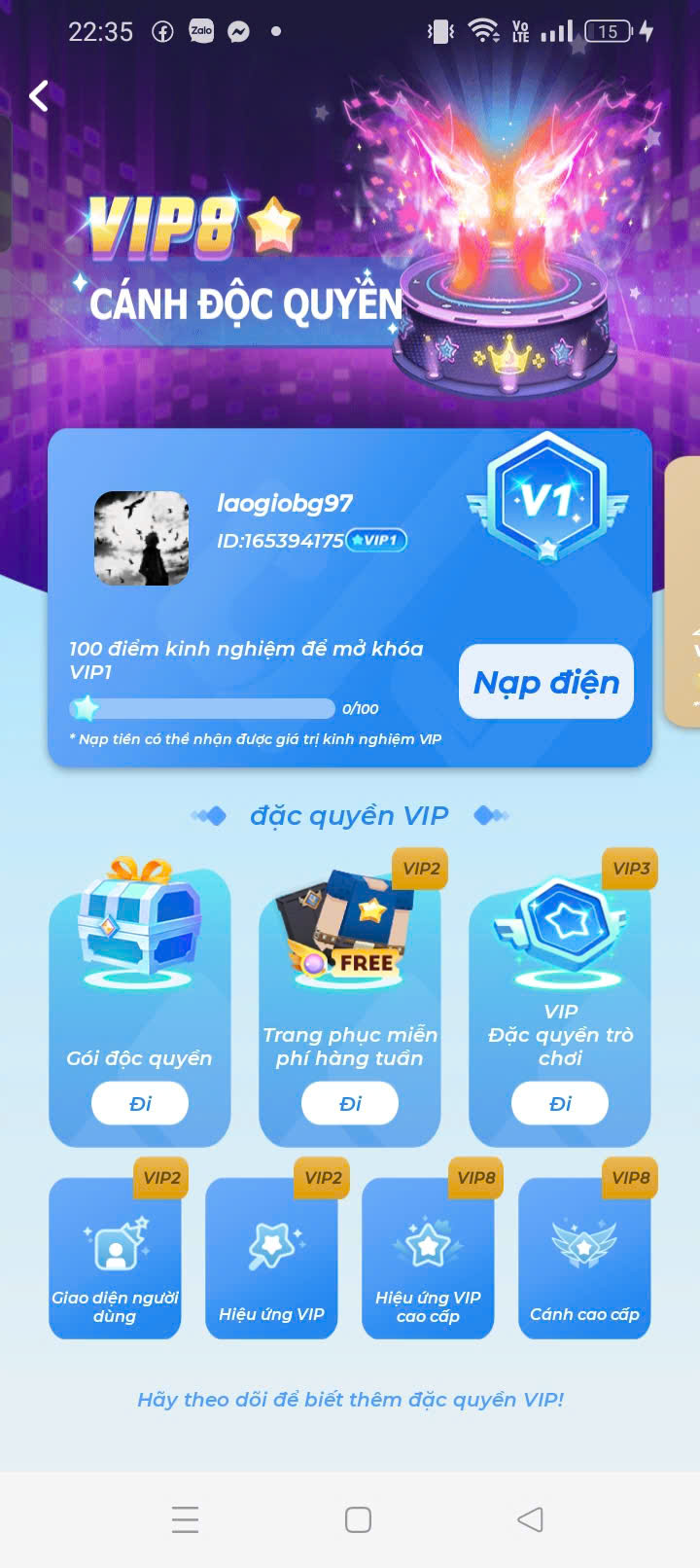Go to the system home screen
Image resolution: width=700 pixels, height=1568 pixels.
[x=358, y=1519]
